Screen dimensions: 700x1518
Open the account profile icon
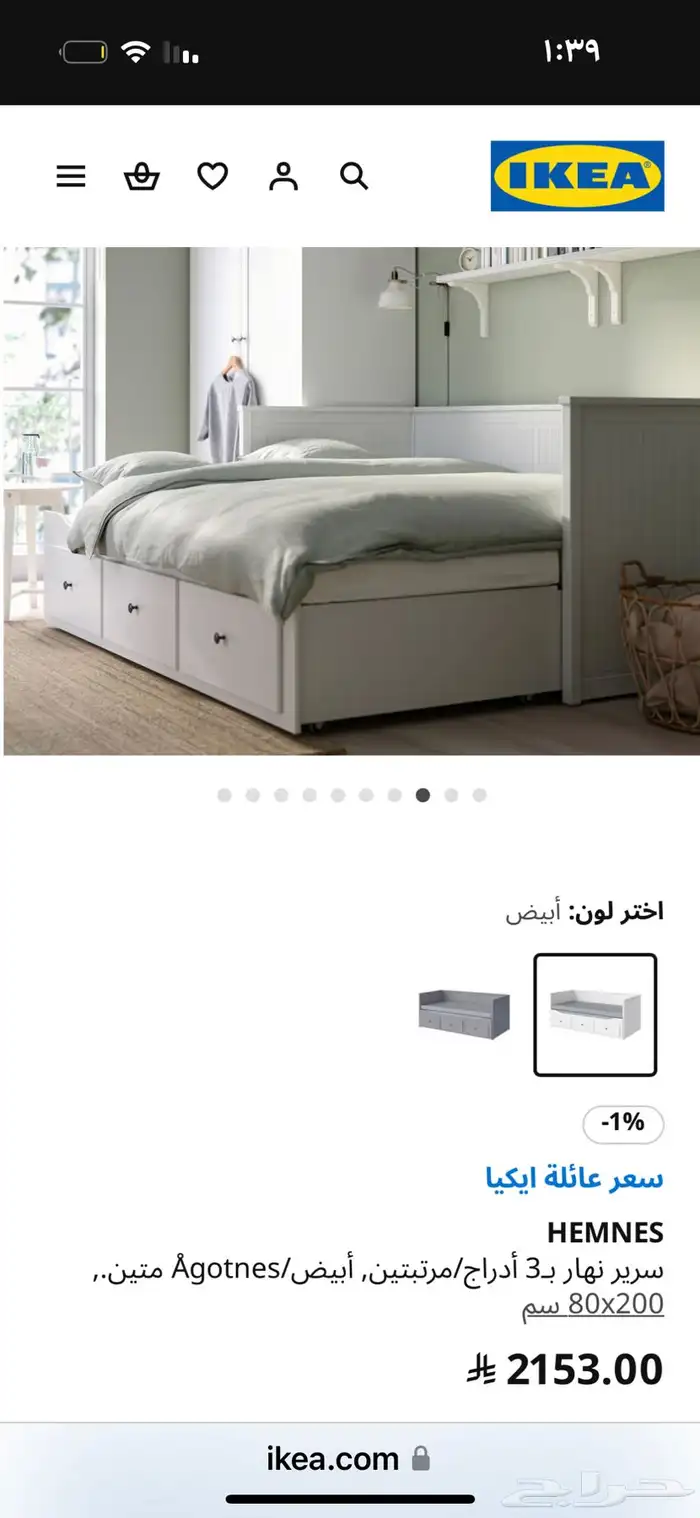(284, 178)
